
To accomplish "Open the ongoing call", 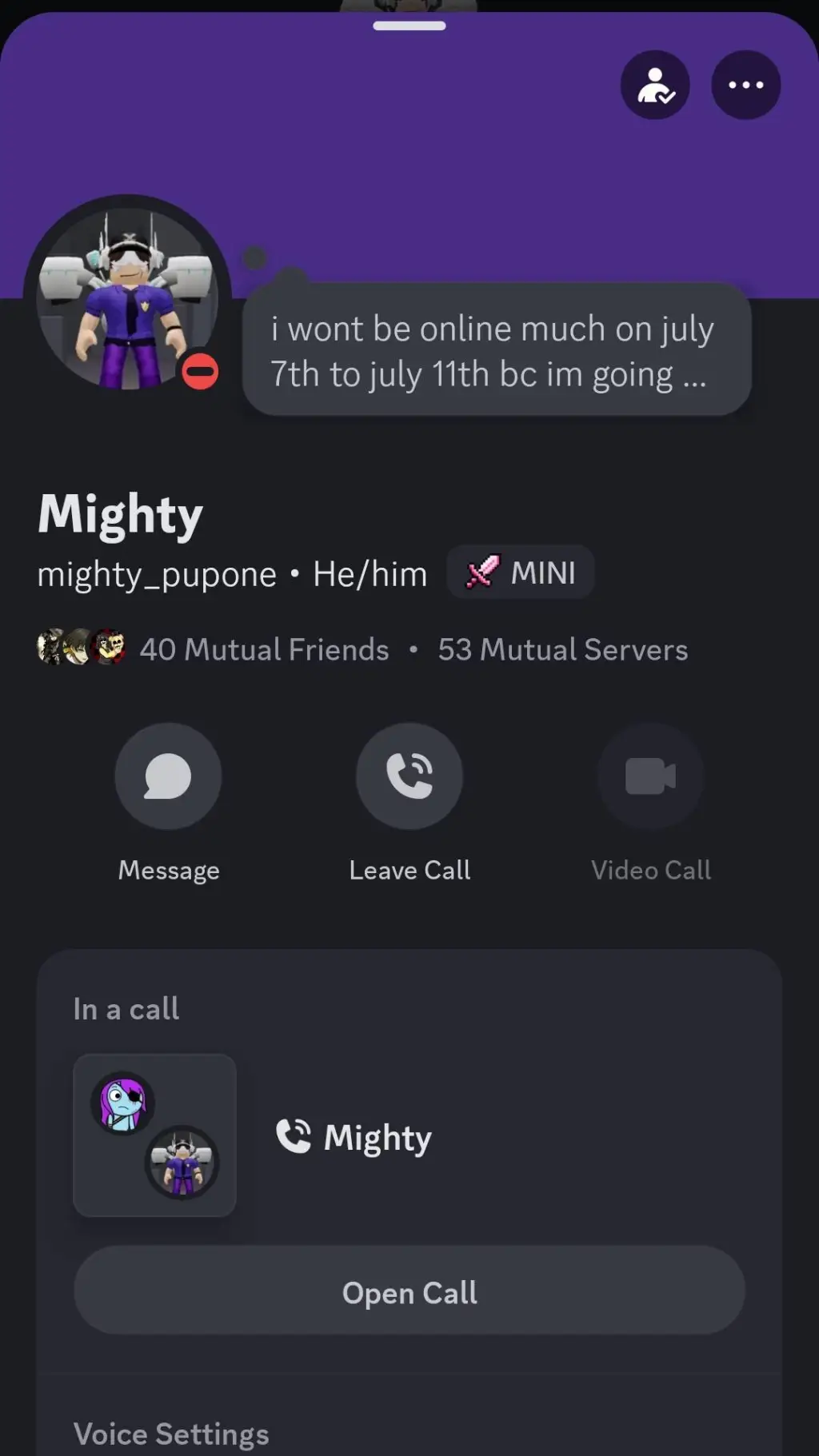I will point(409,1291).
